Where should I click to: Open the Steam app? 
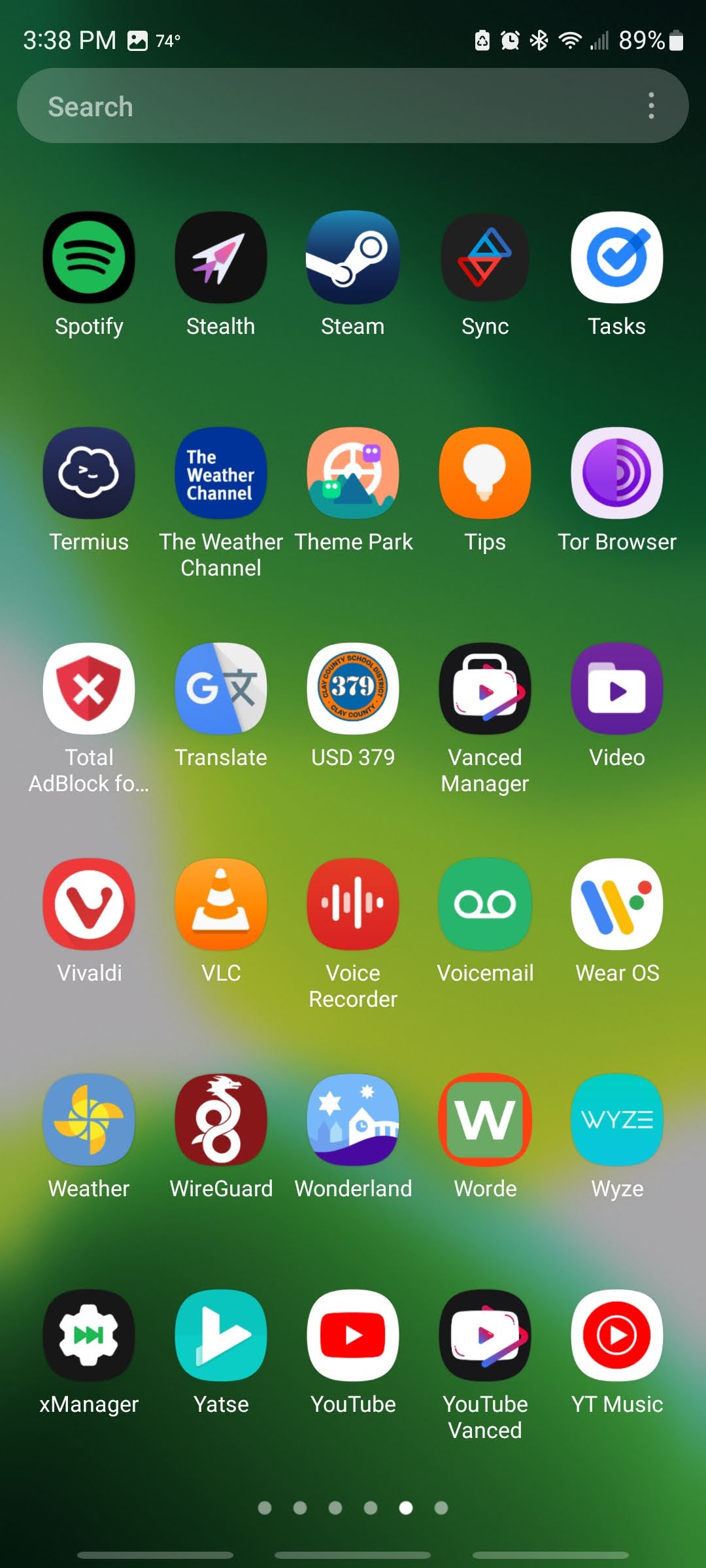click(353, 257)
